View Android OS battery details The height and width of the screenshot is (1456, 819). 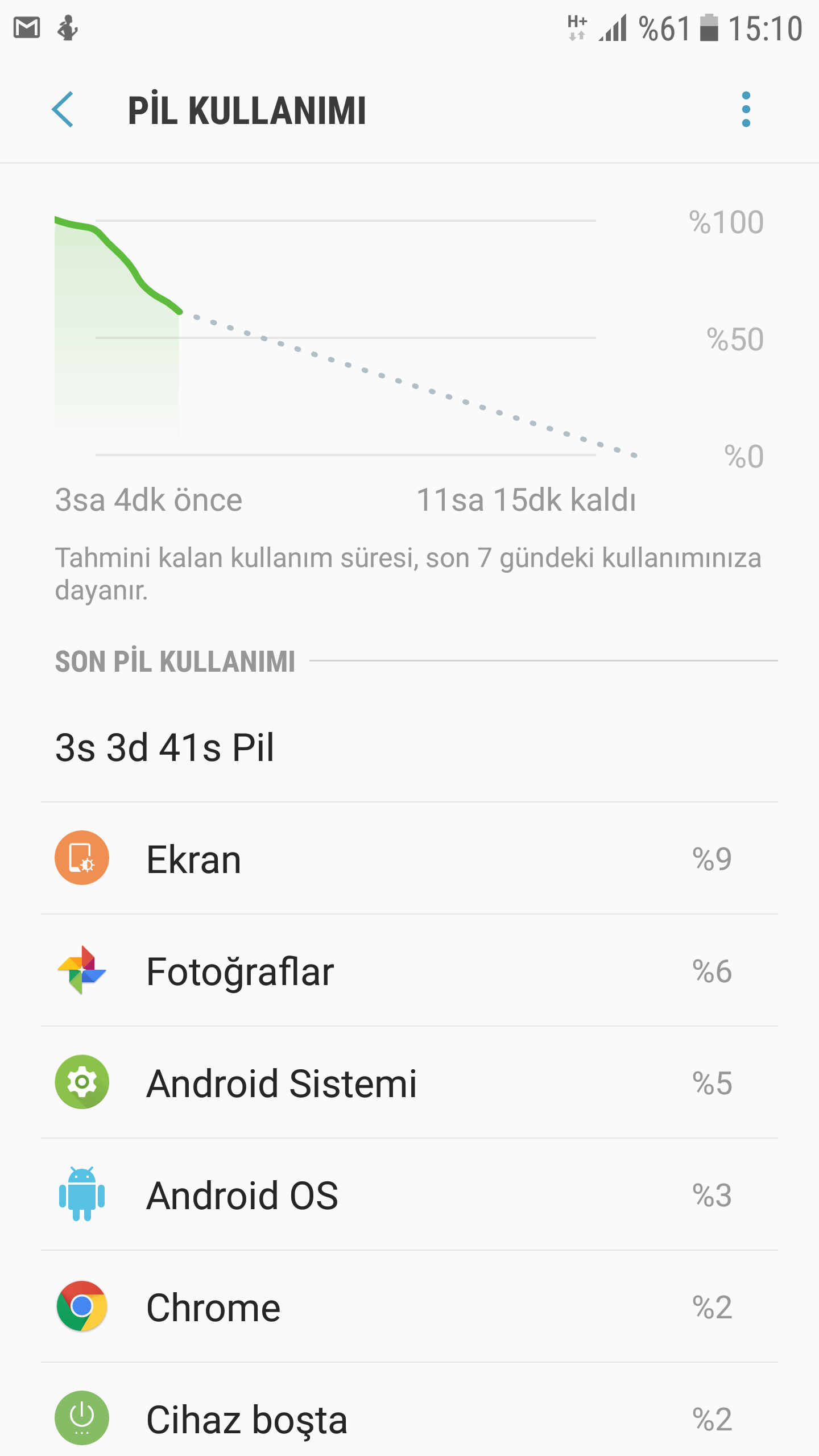pyautogui.click(x=409, y=1194)
